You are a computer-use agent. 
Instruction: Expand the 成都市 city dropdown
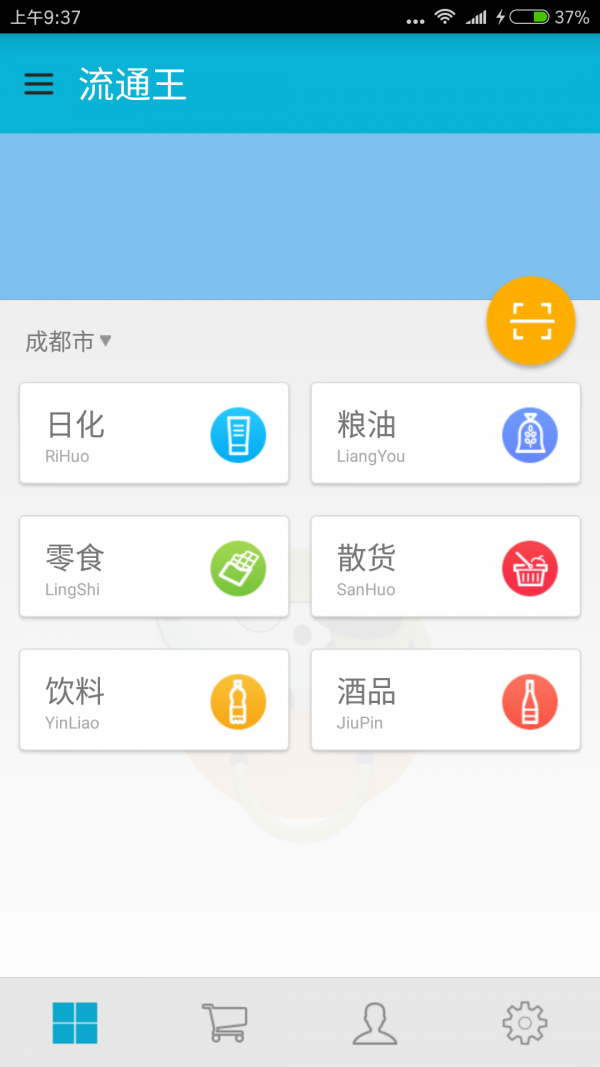click(x=68, y=342)
